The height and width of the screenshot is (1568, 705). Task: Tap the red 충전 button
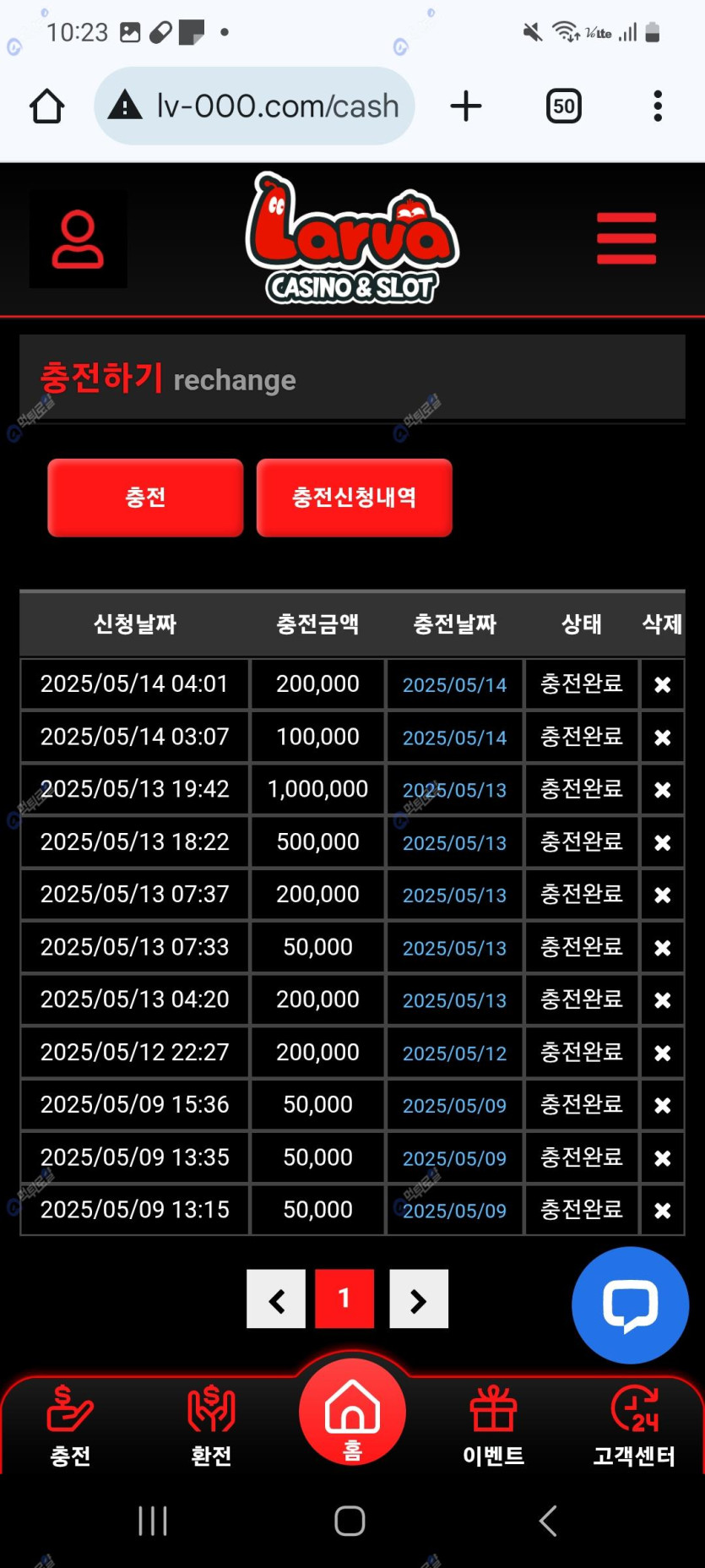click(145, 498)
